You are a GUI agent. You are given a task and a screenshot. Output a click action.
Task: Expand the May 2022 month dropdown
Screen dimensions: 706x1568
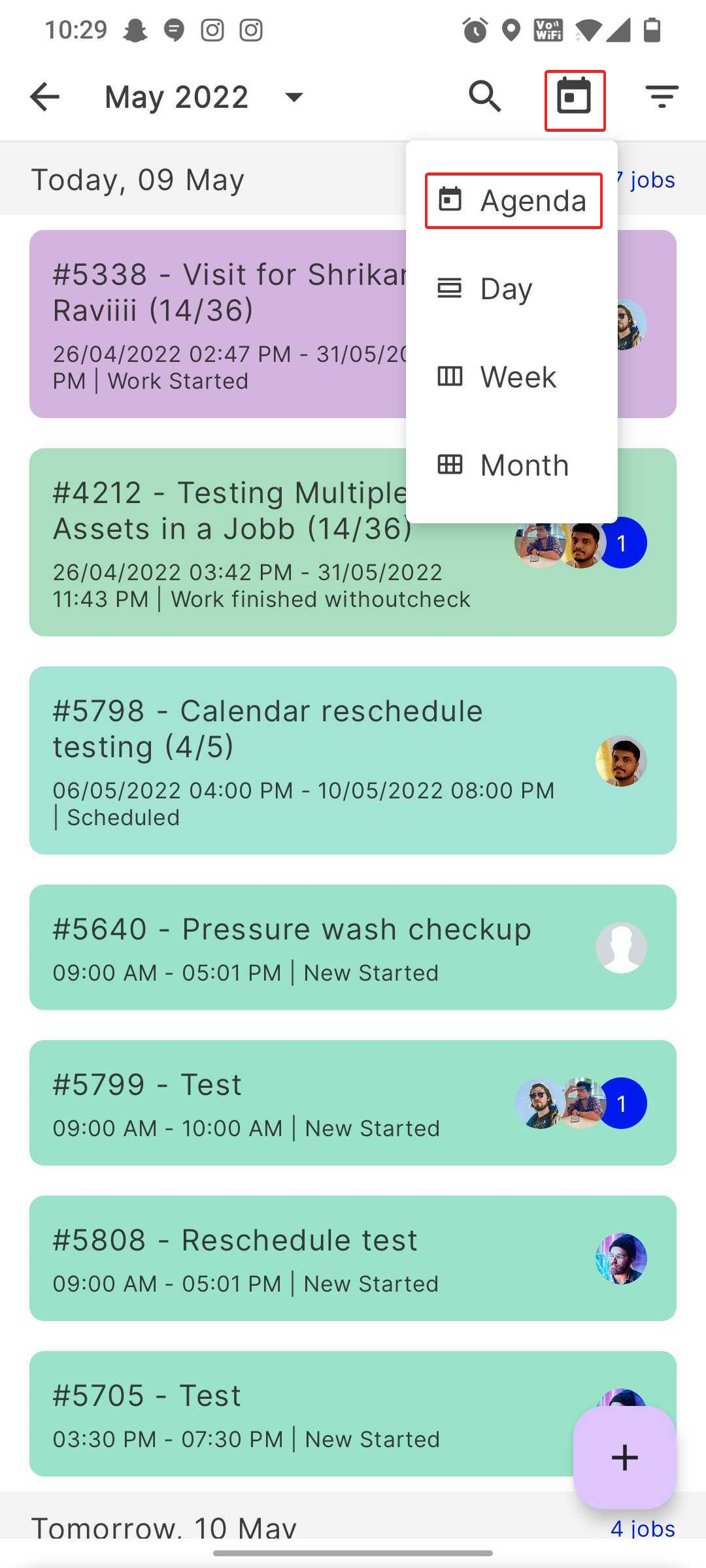[294, 97]
